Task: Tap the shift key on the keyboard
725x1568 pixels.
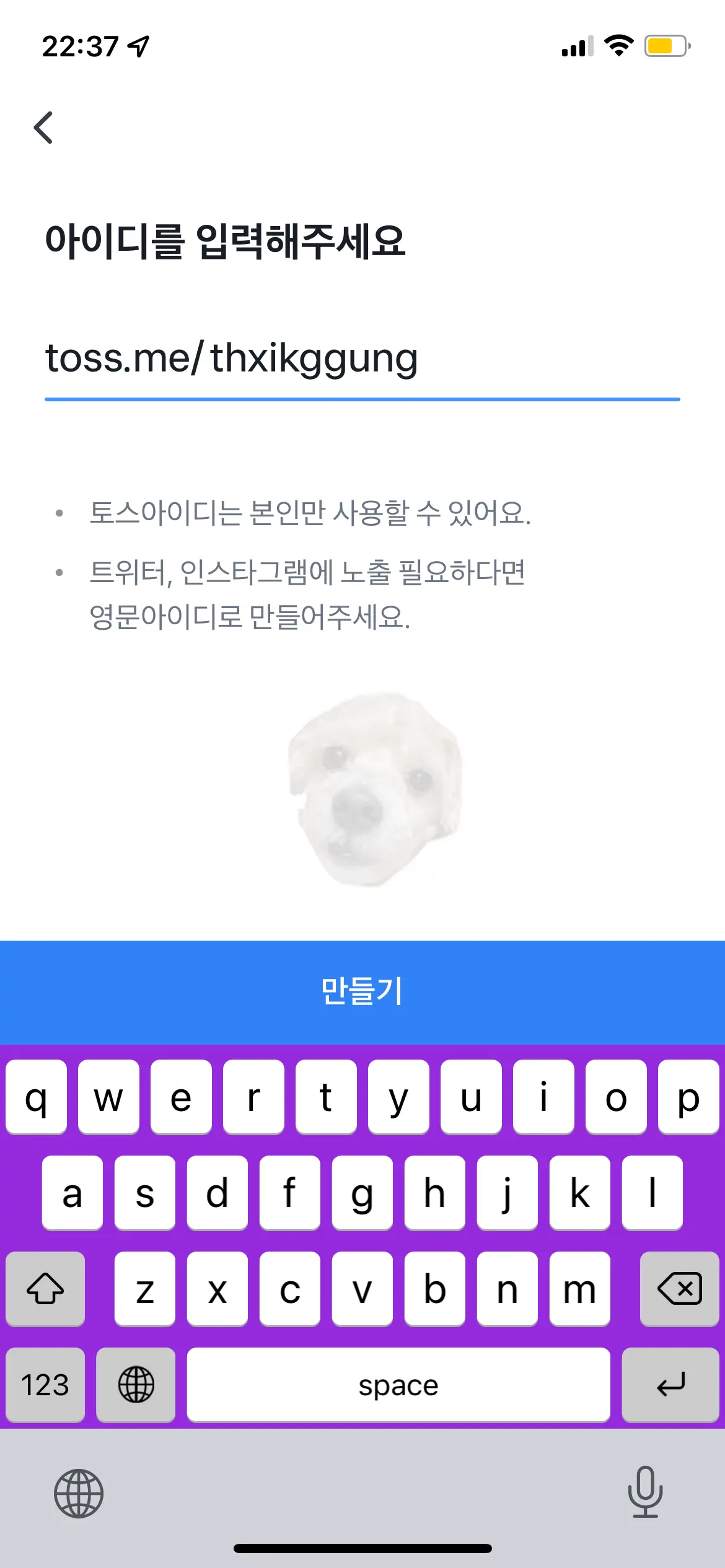Action: [x=45, y=1290]
